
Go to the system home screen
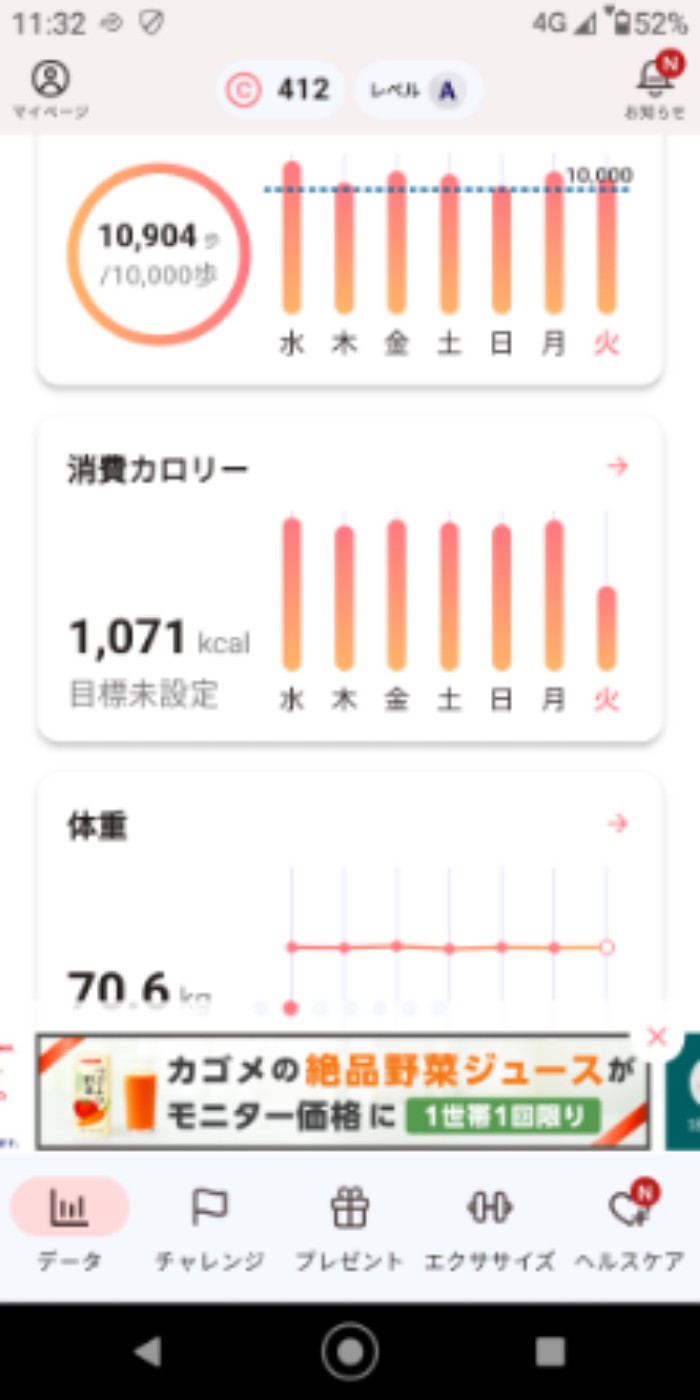point(350,1351)
